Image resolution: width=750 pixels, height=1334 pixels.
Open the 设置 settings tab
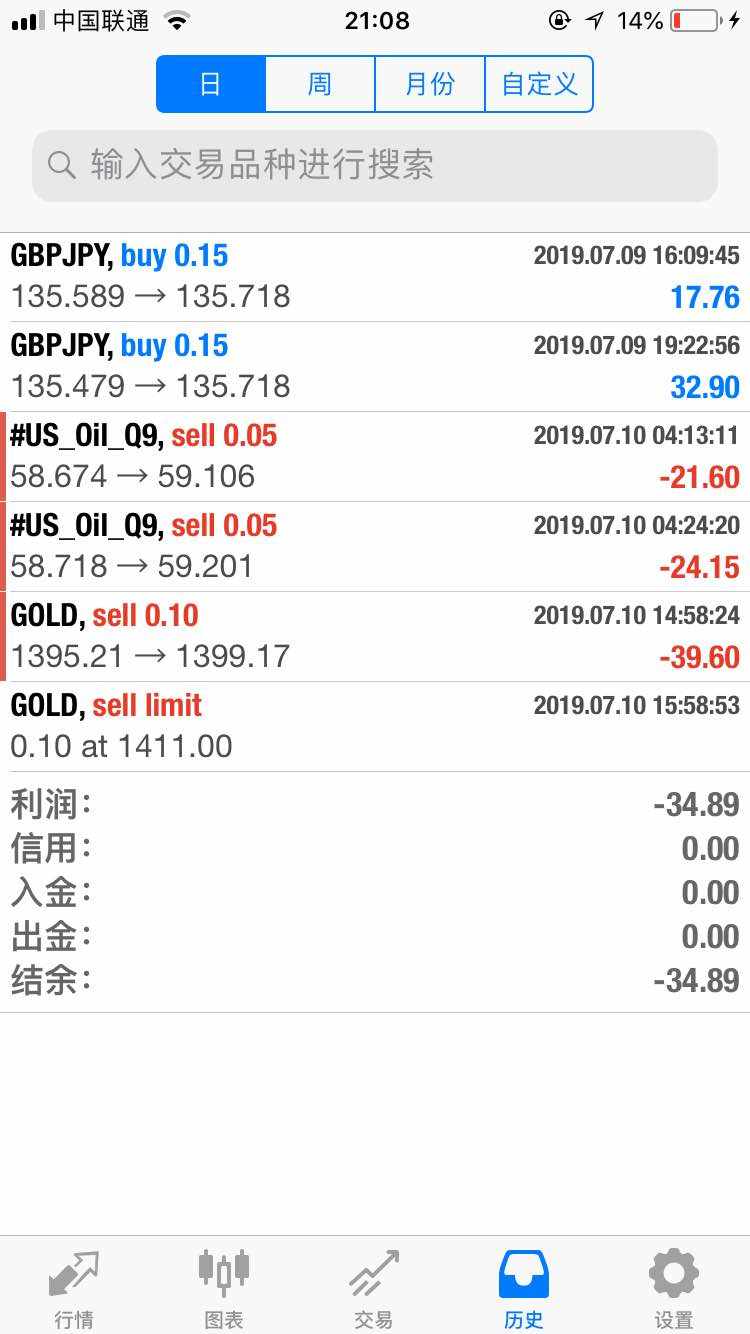pyautogui.click(x=674, y=1288)
